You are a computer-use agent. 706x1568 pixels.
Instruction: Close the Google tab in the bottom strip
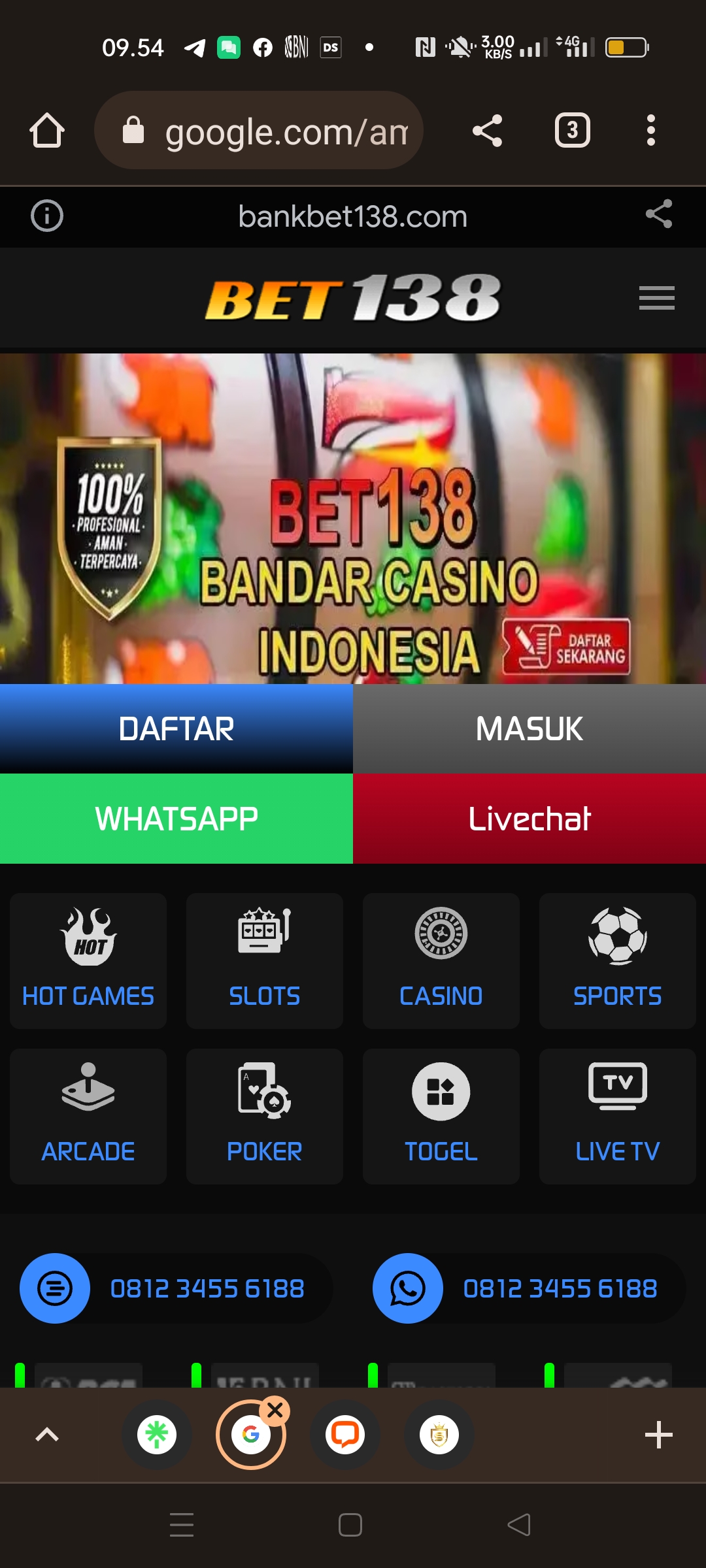tap(275, 1411)
